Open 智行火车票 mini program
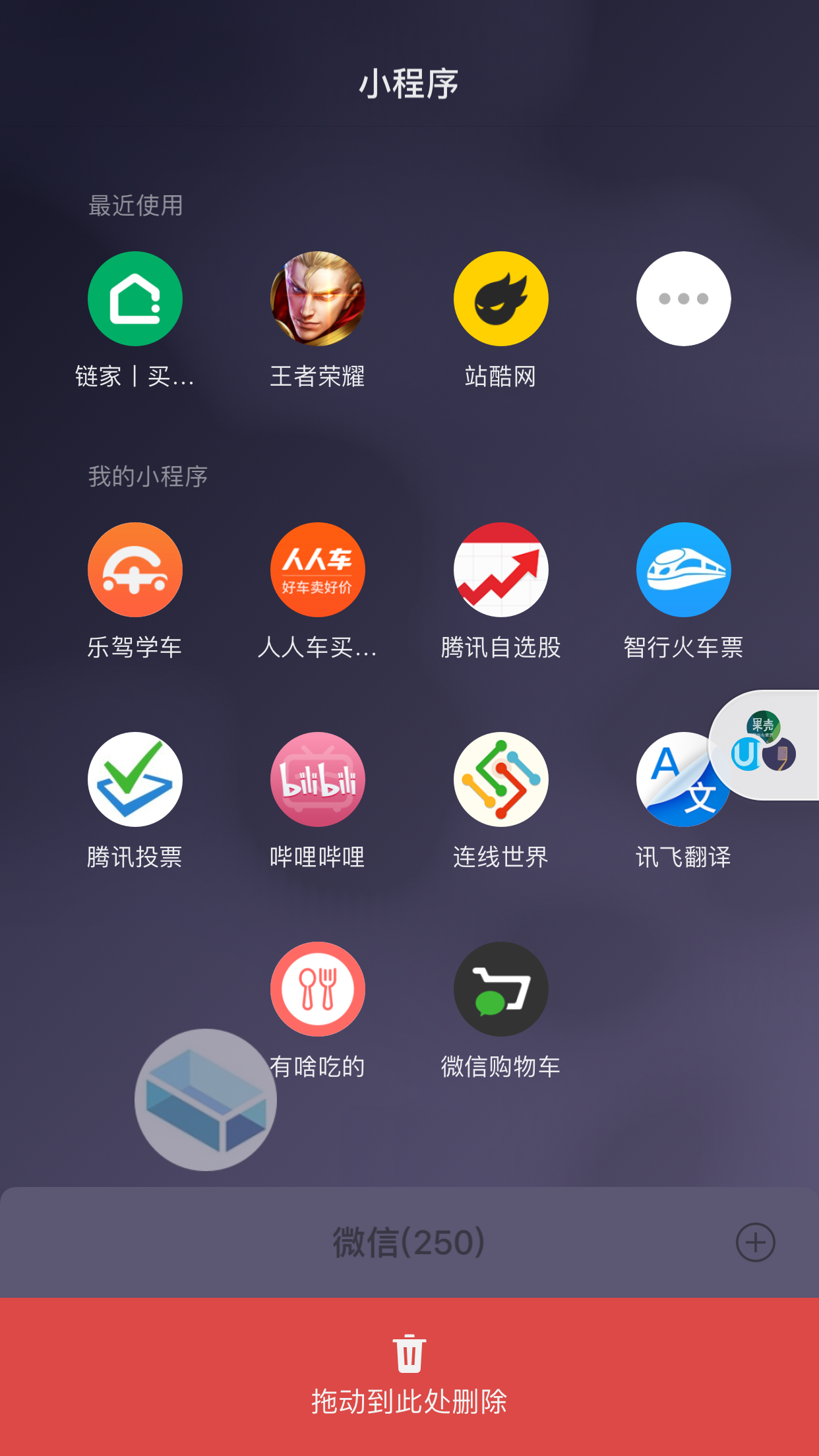The image size is (819, 1456). 683,570
